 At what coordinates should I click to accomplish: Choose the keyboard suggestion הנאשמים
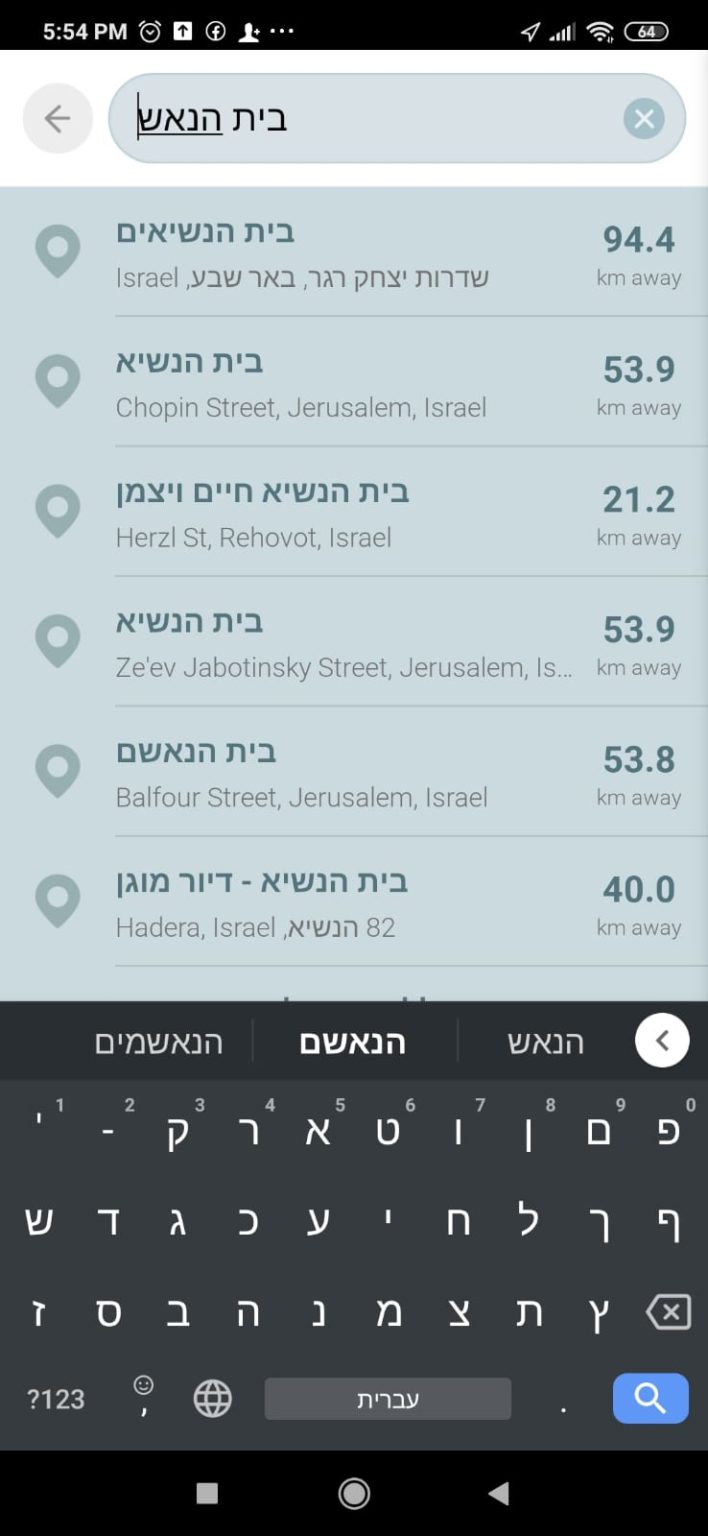point(158,1042)
